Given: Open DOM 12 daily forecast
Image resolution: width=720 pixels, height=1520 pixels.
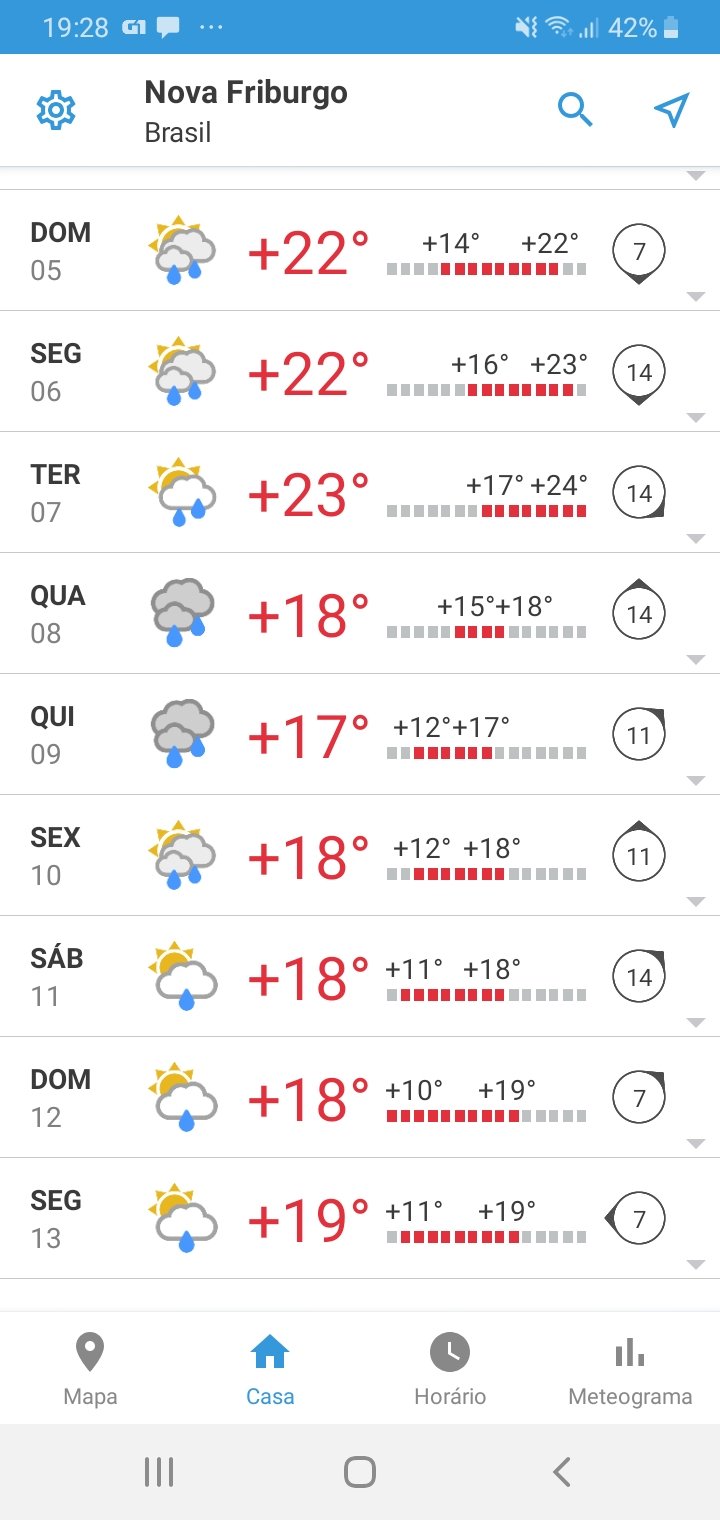Looking at the screenshot, I should pyautogui.click(x=360, y=1097).
